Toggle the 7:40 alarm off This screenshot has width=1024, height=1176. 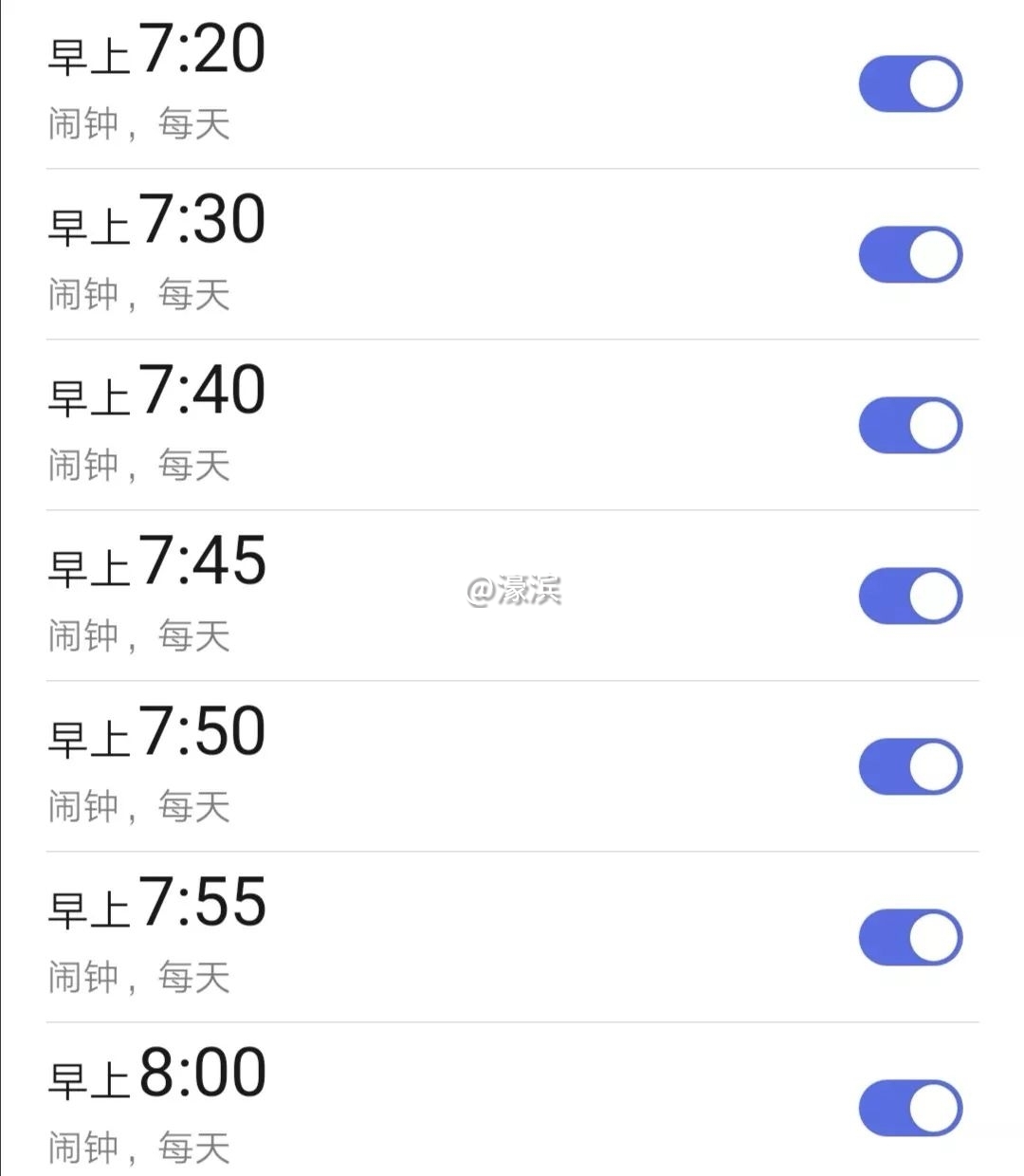click(910, 426)
